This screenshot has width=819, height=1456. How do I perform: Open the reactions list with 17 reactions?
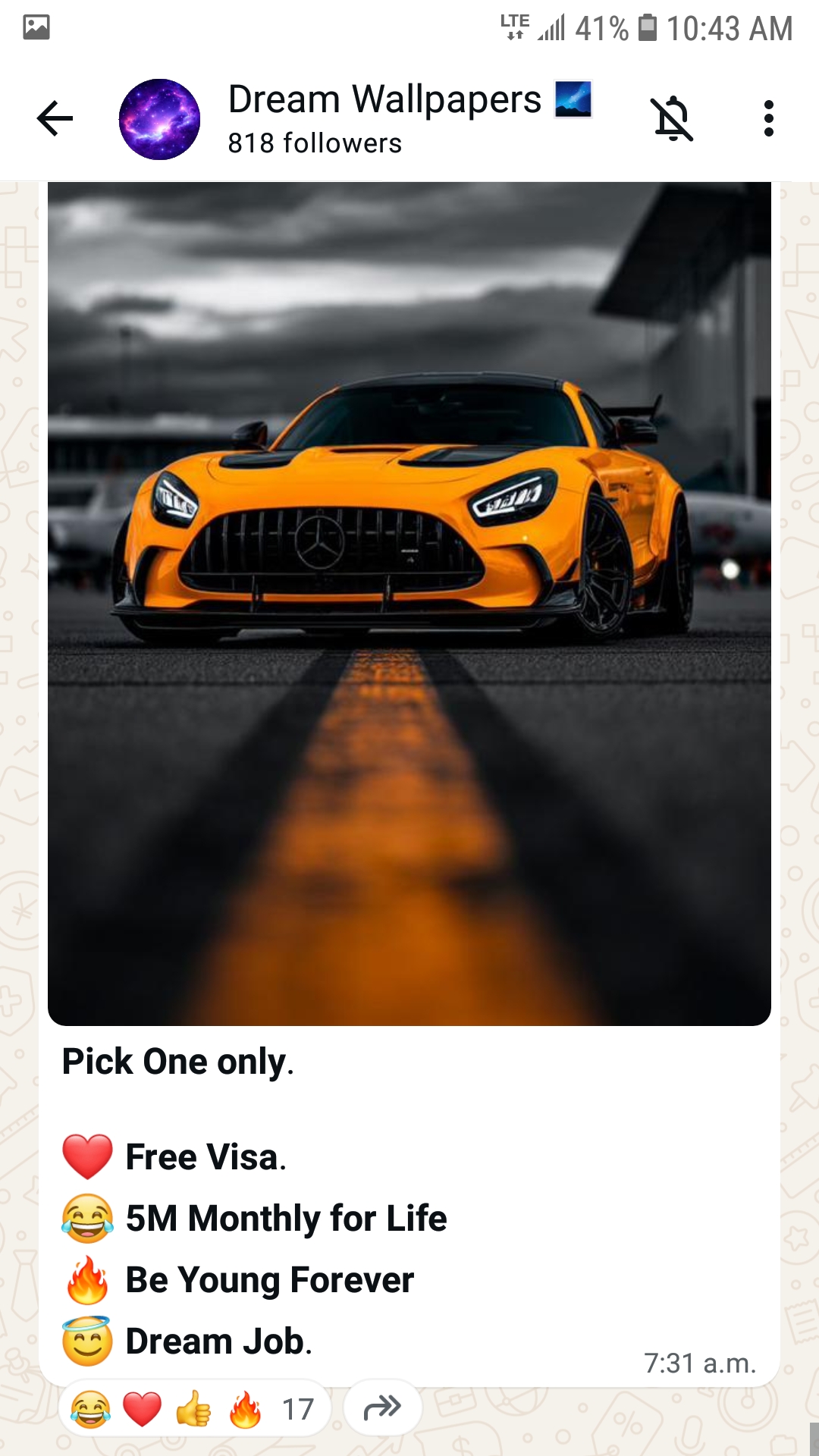194,1409
